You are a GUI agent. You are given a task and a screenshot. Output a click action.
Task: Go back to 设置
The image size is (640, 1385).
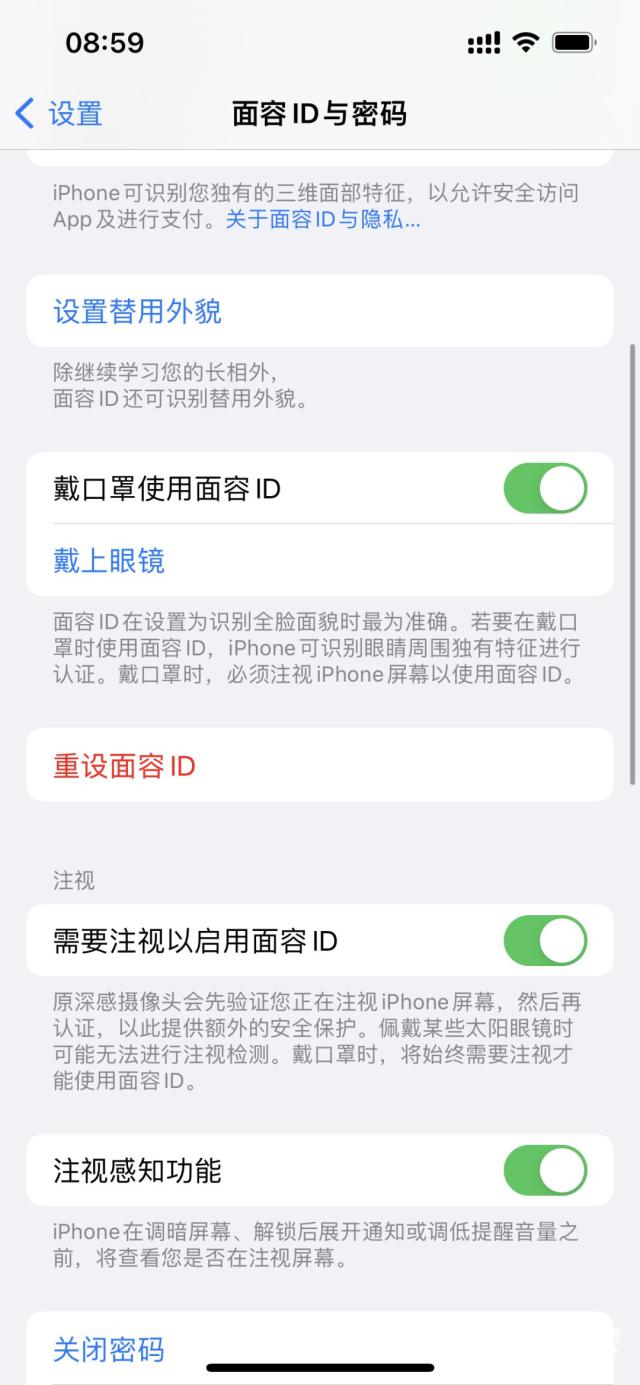[59, 113]
